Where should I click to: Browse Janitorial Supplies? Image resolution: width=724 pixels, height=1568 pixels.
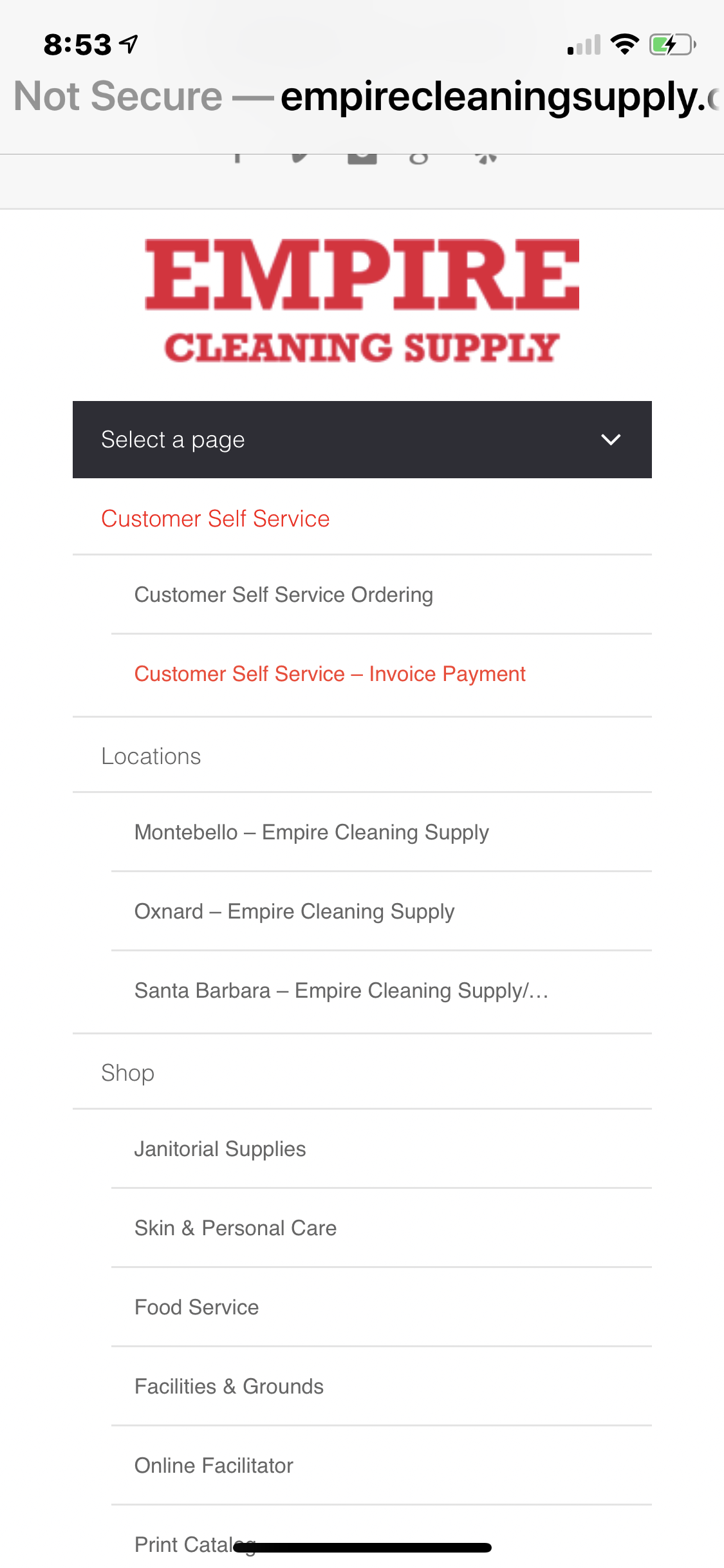(x=220, y=1149)
